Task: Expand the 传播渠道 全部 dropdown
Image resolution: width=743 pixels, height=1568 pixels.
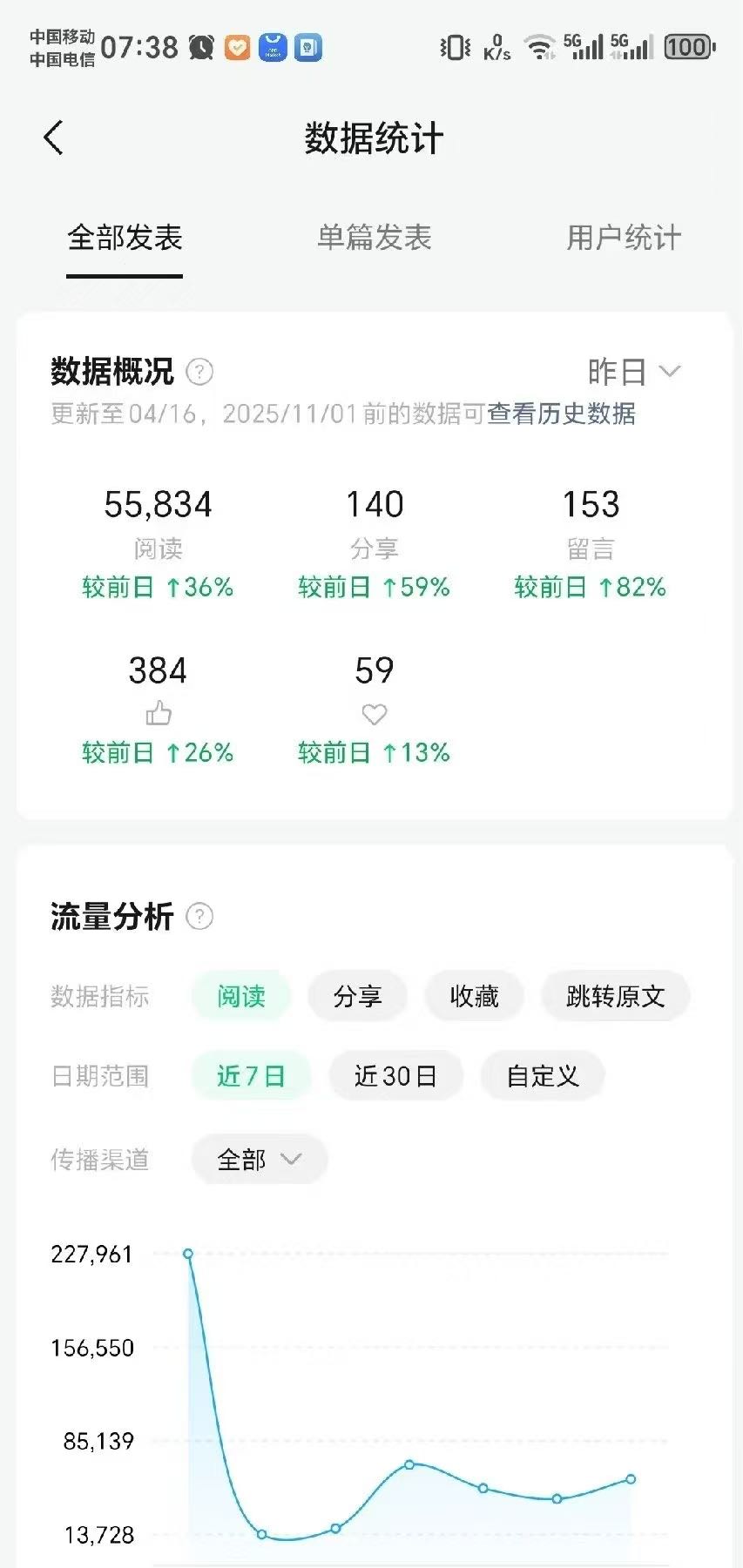Action: [x=259, y=1159]
